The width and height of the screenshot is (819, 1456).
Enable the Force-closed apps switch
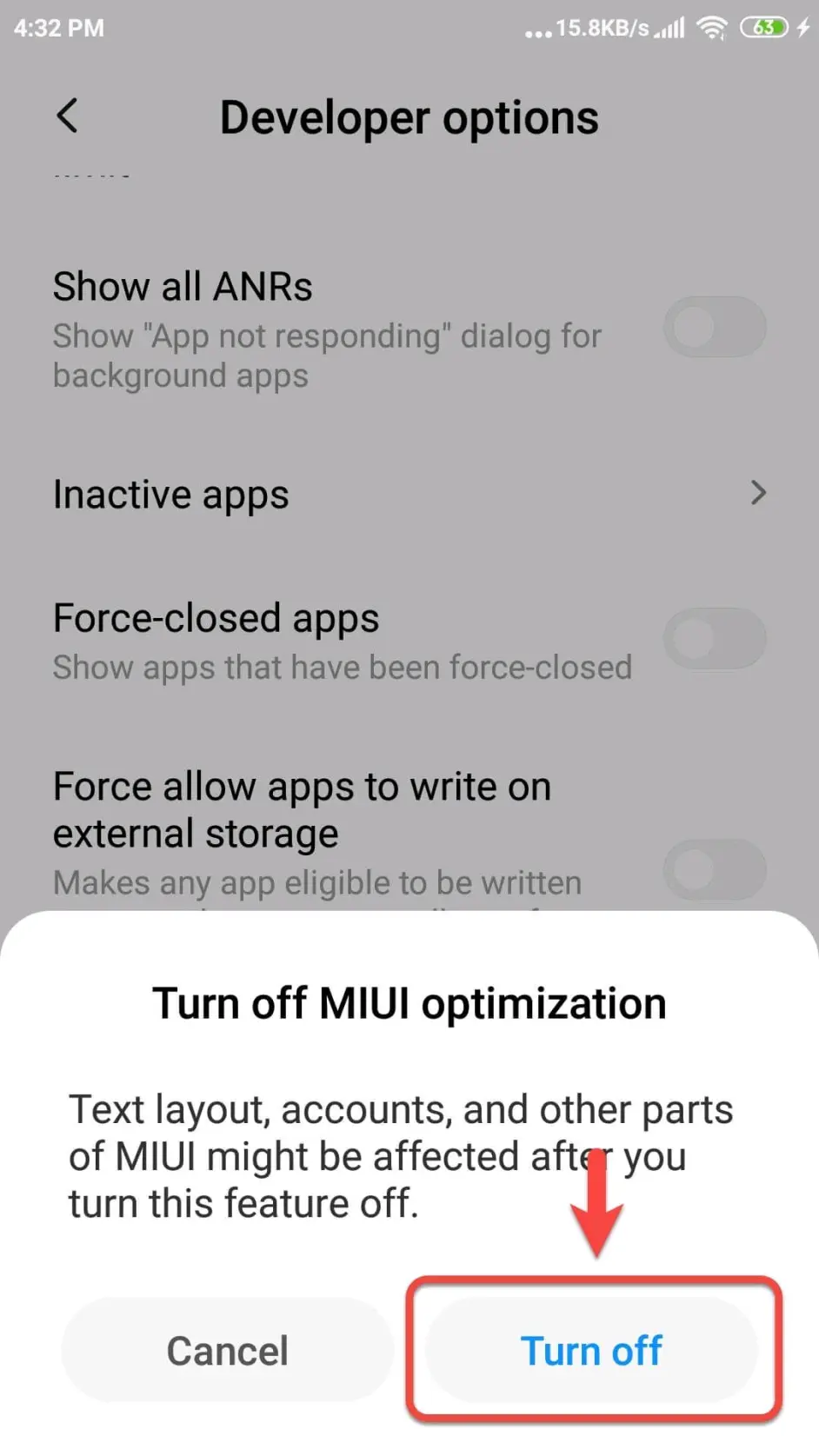click(715, 639)
